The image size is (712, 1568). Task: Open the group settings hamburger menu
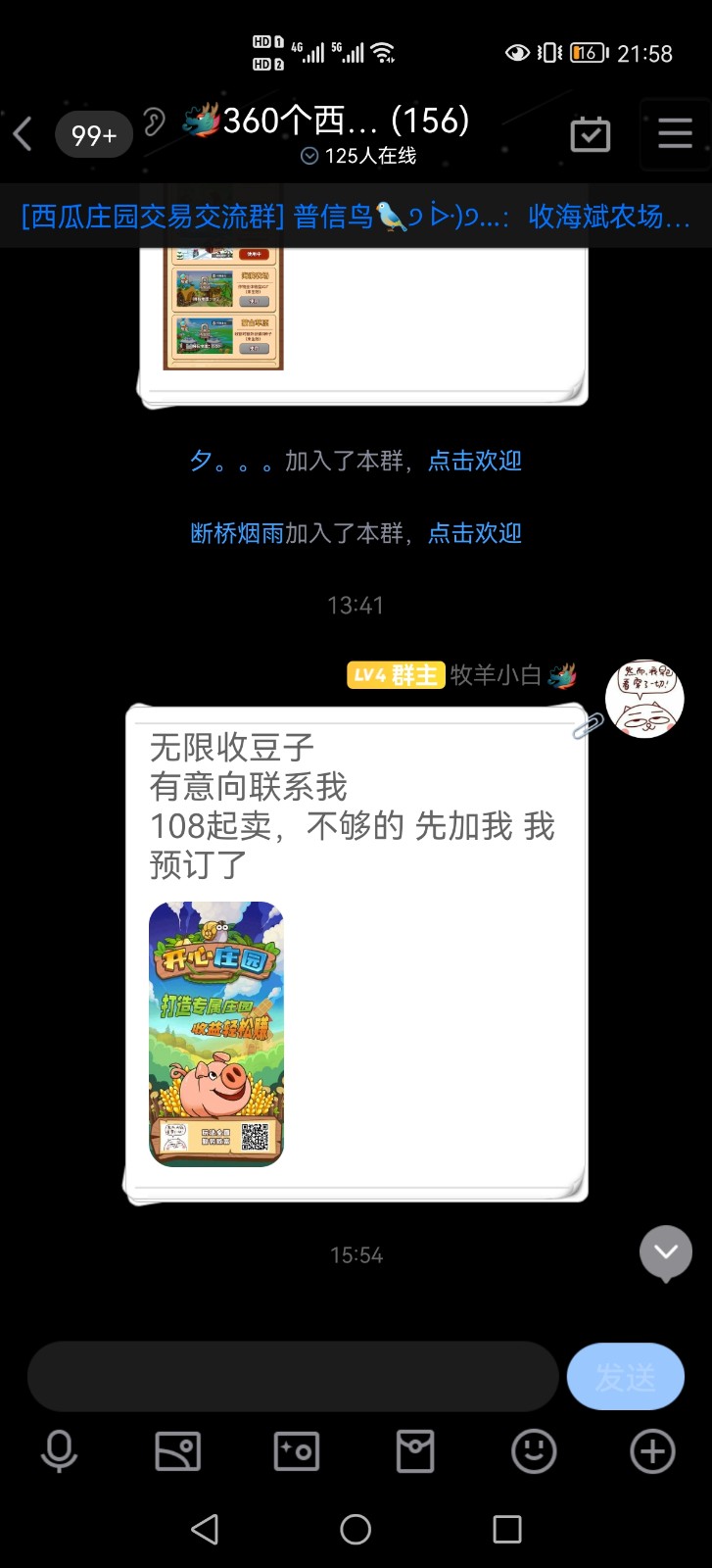click(675, 133)
